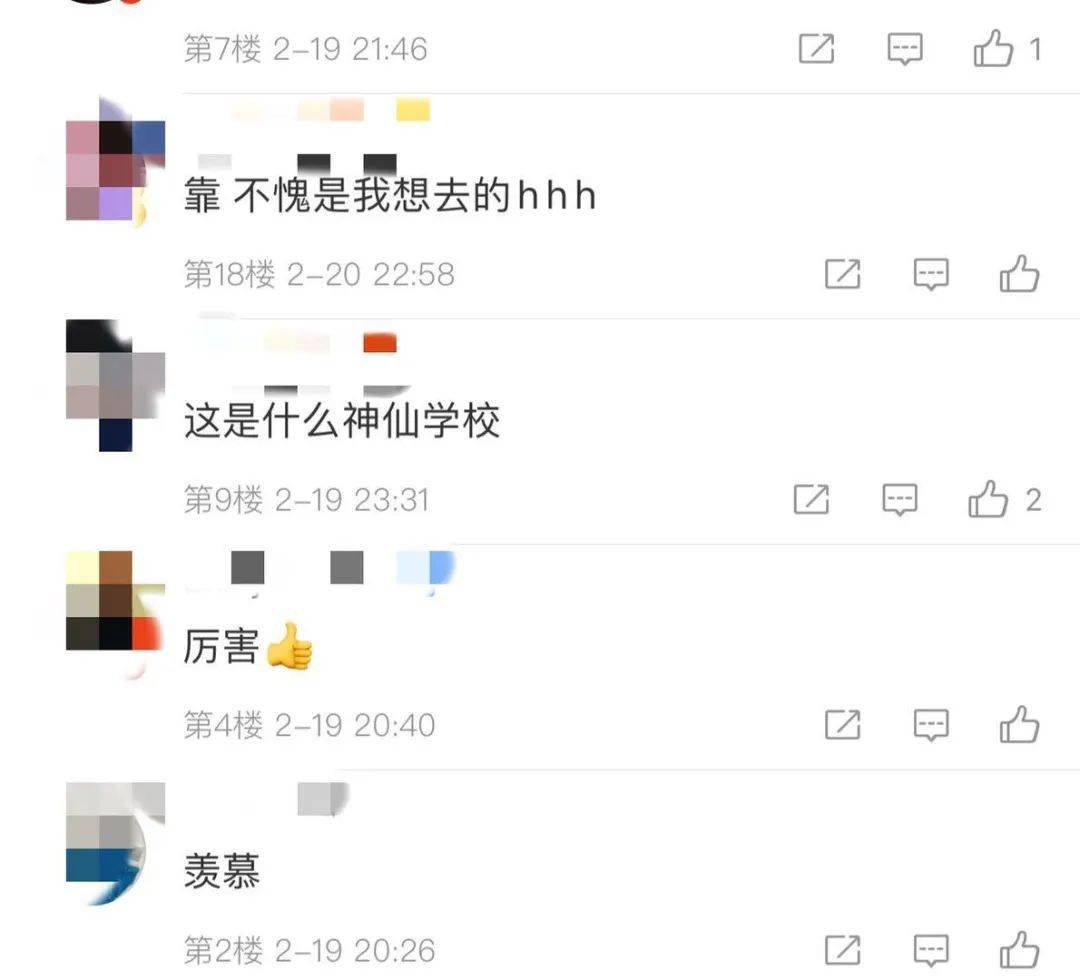
Task: Like the 羡慕 comment
Action: [1019, 950]
